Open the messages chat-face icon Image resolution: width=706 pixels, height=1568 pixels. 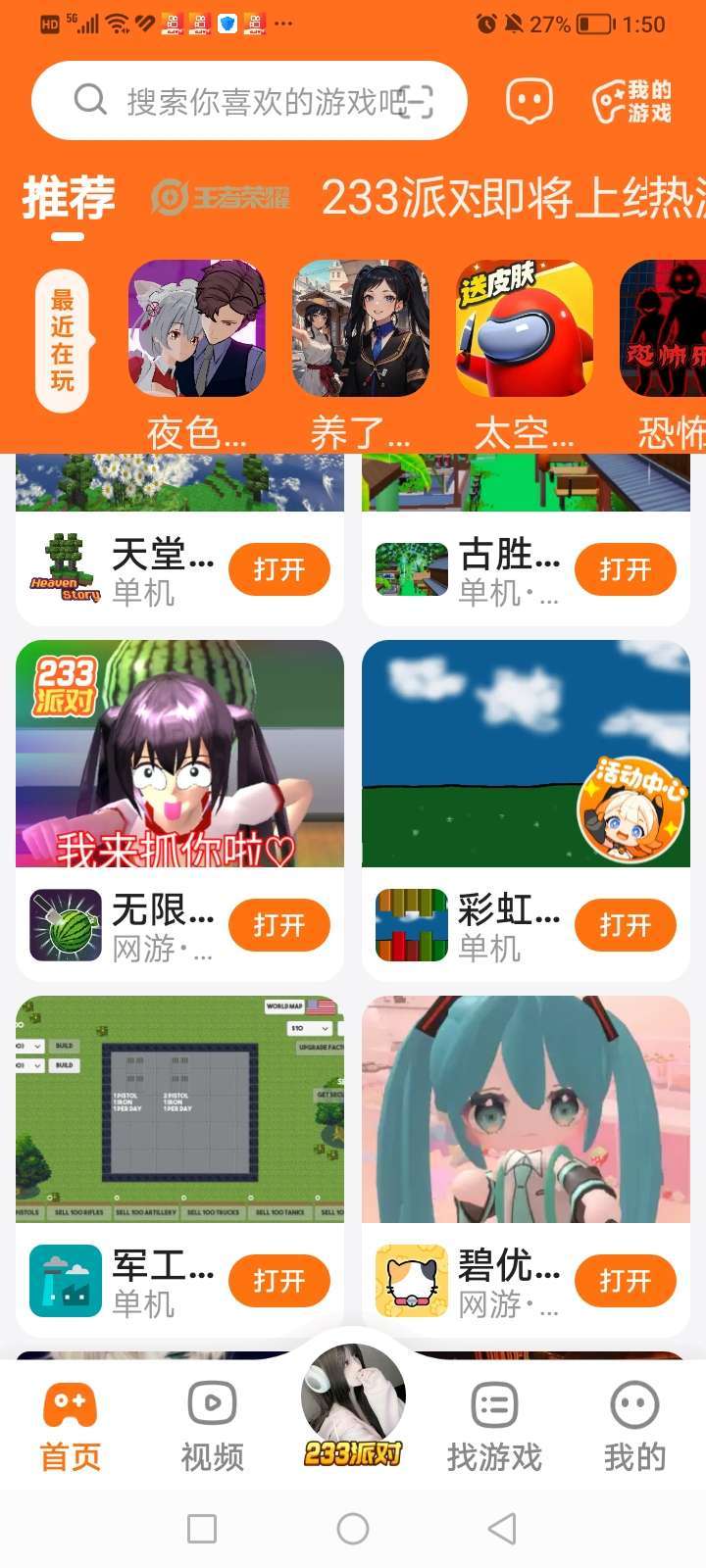click(x=529, y=101)
